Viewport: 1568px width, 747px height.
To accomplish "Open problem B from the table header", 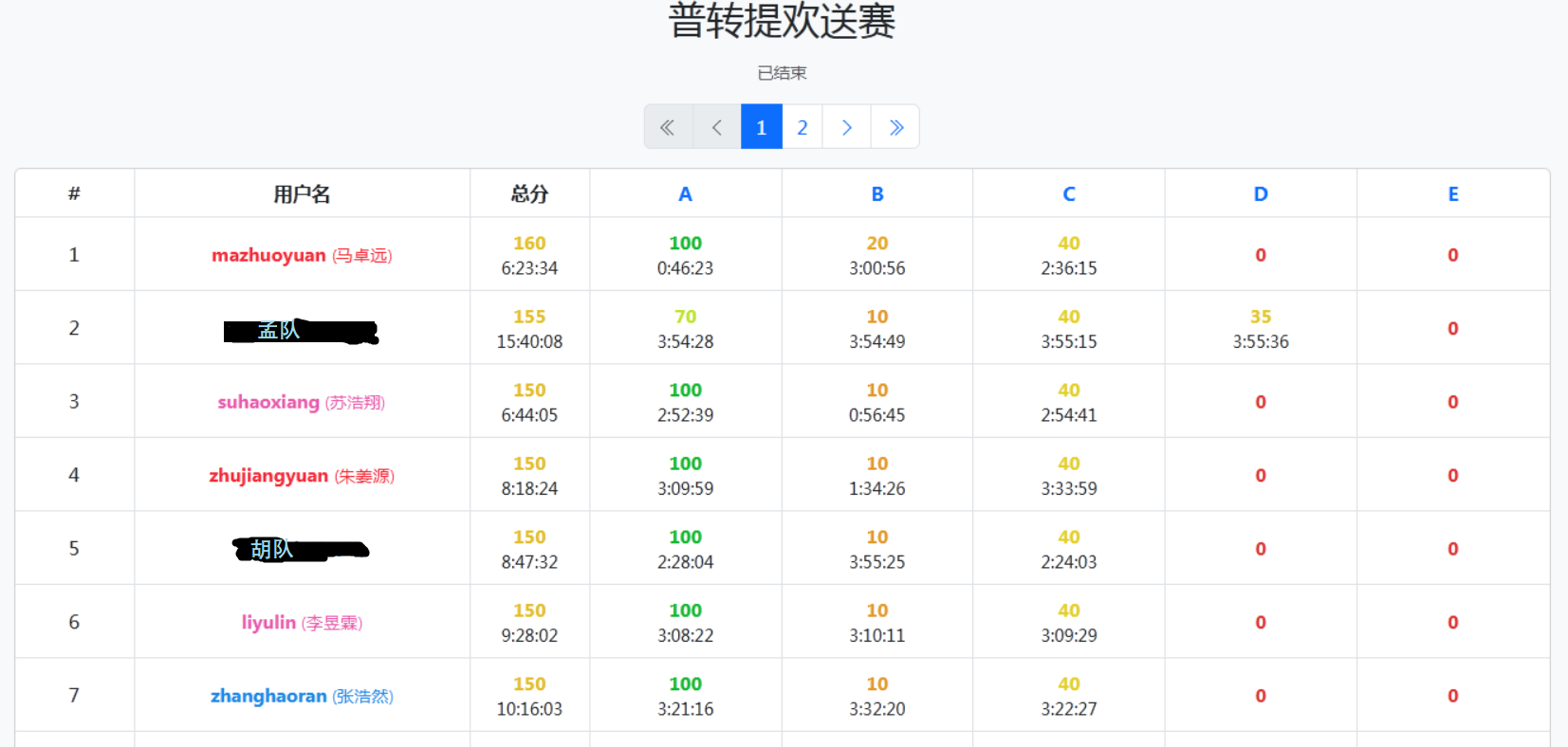I will pyautogui.click(x=877, y=194).
